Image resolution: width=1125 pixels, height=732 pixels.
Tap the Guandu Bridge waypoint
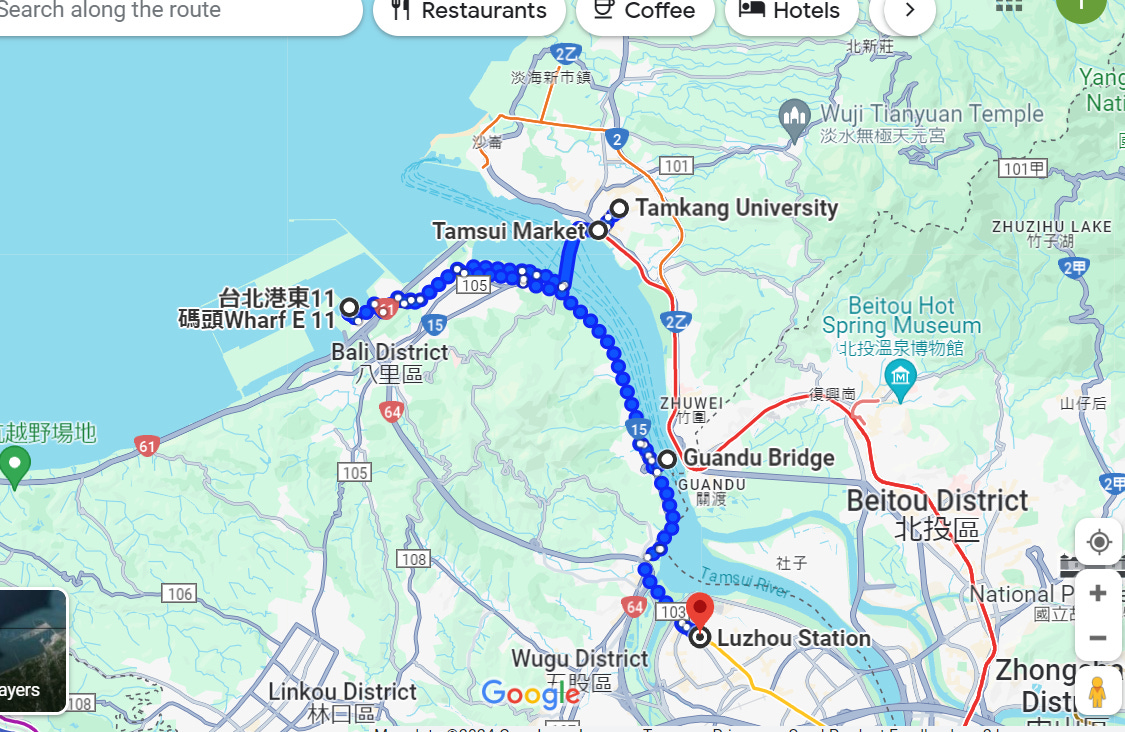(667, 459)
